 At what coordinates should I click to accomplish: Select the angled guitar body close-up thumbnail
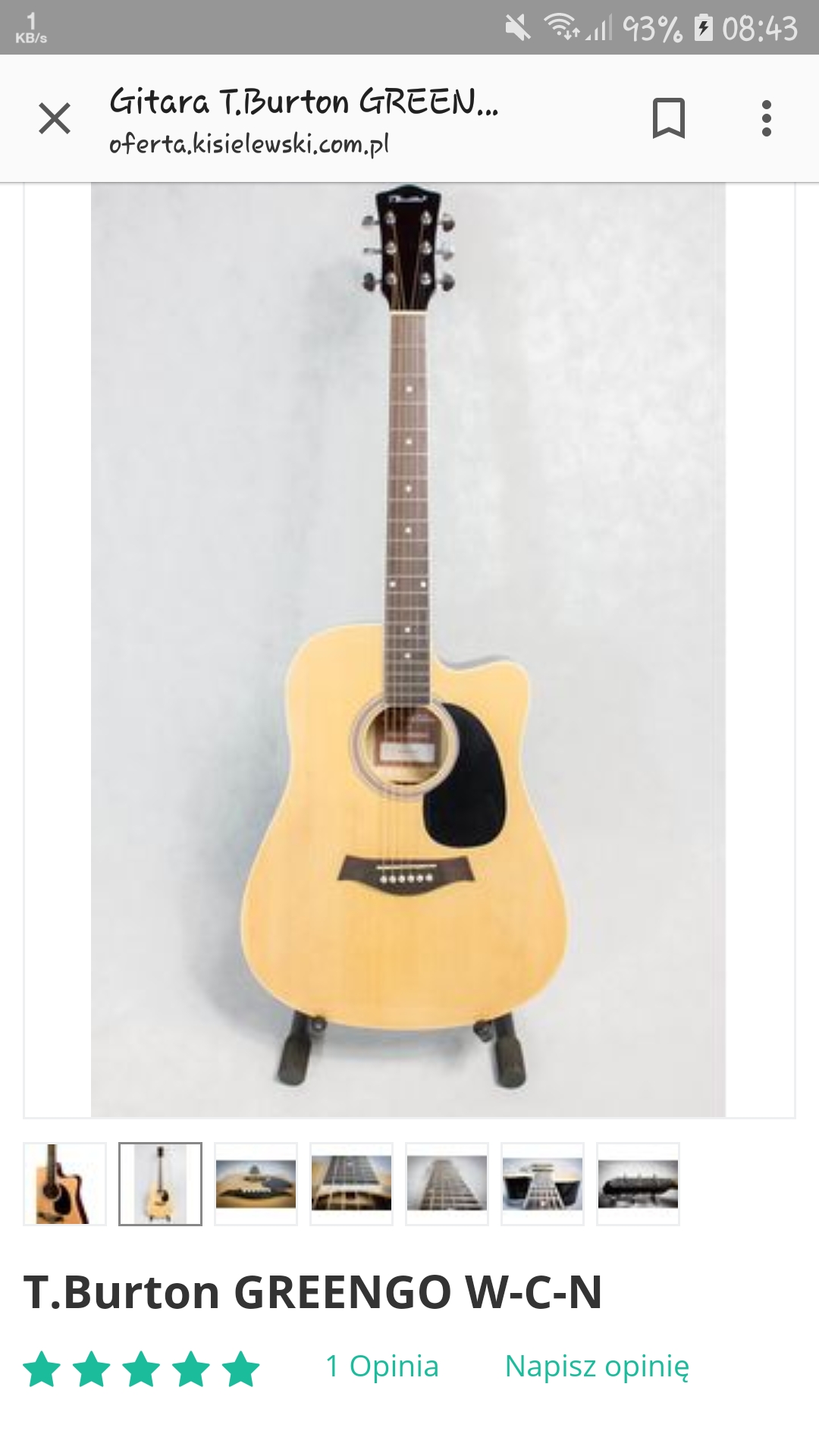[x=65, y=1184]
